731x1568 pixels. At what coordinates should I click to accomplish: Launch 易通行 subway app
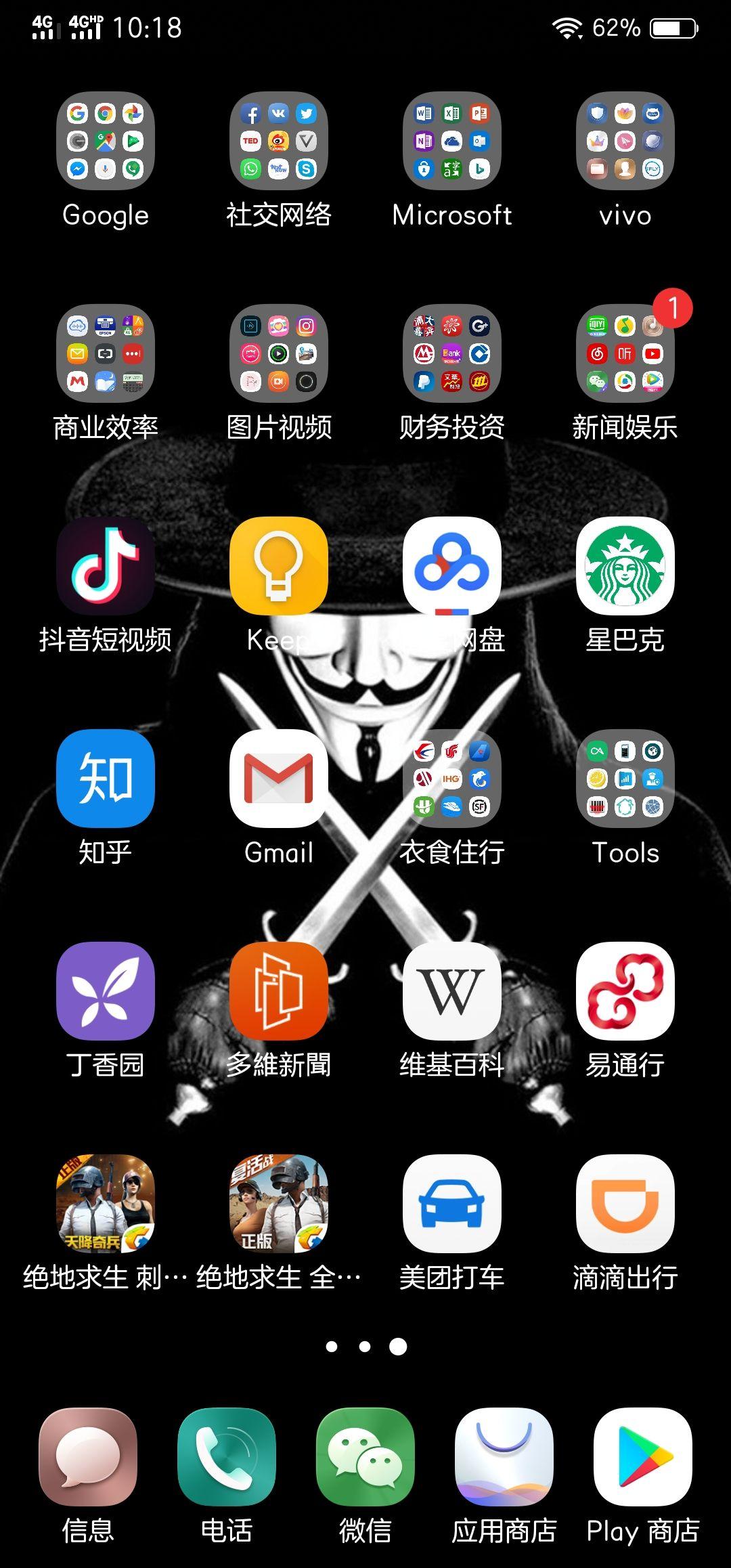tap(625, 992)
